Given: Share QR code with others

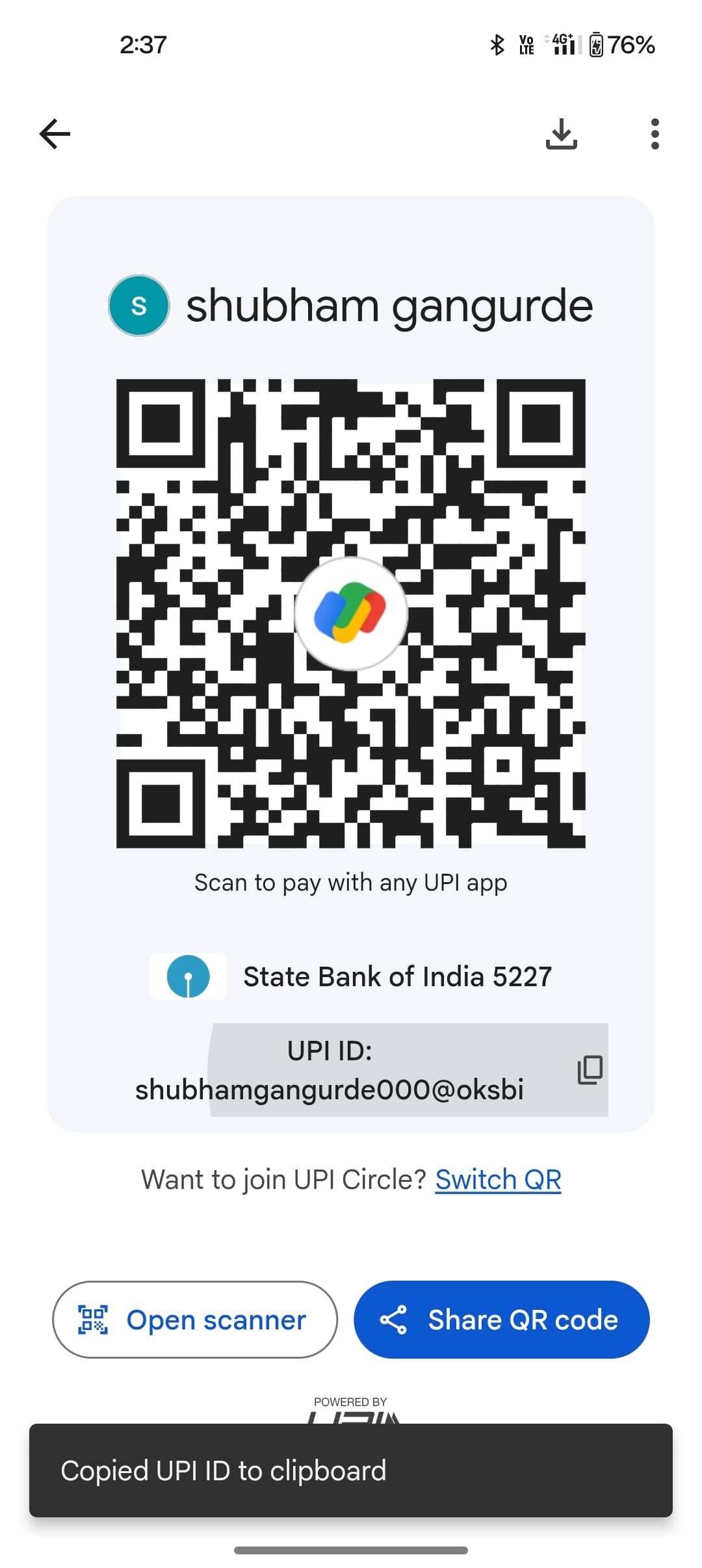Looking at the screenshot, I should 501,1320.
